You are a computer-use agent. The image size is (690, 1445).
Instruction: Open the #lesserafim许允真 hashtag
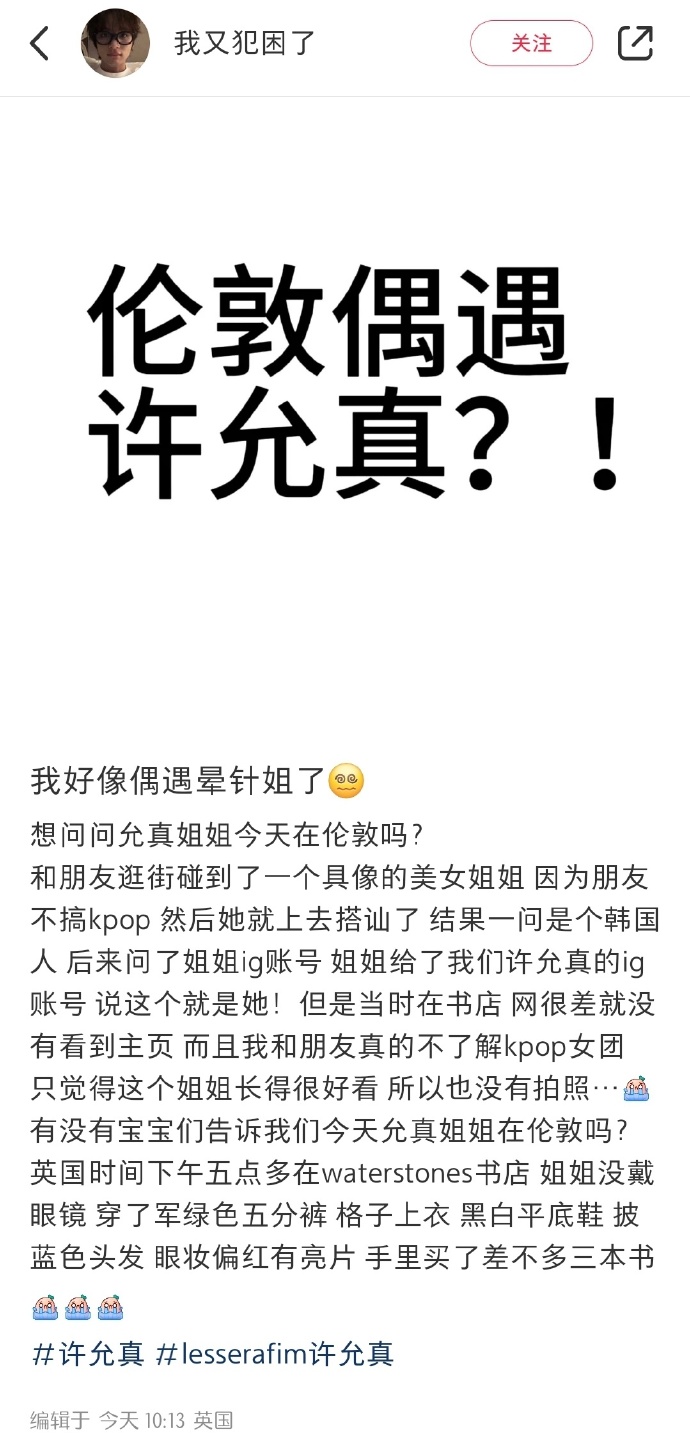tap(275, 1354)
